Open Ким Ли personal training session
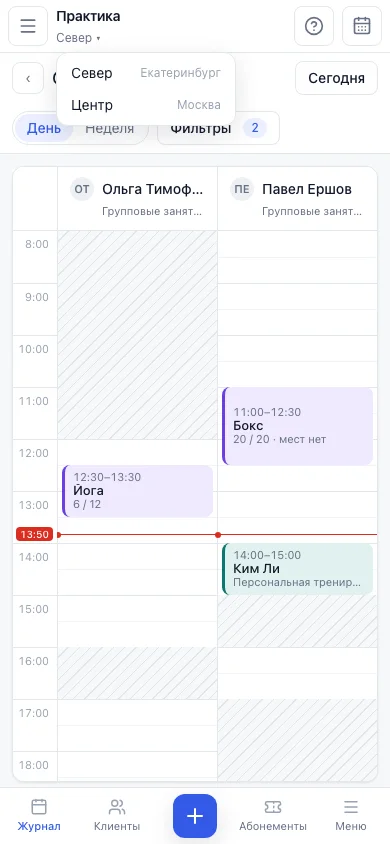 297,569
